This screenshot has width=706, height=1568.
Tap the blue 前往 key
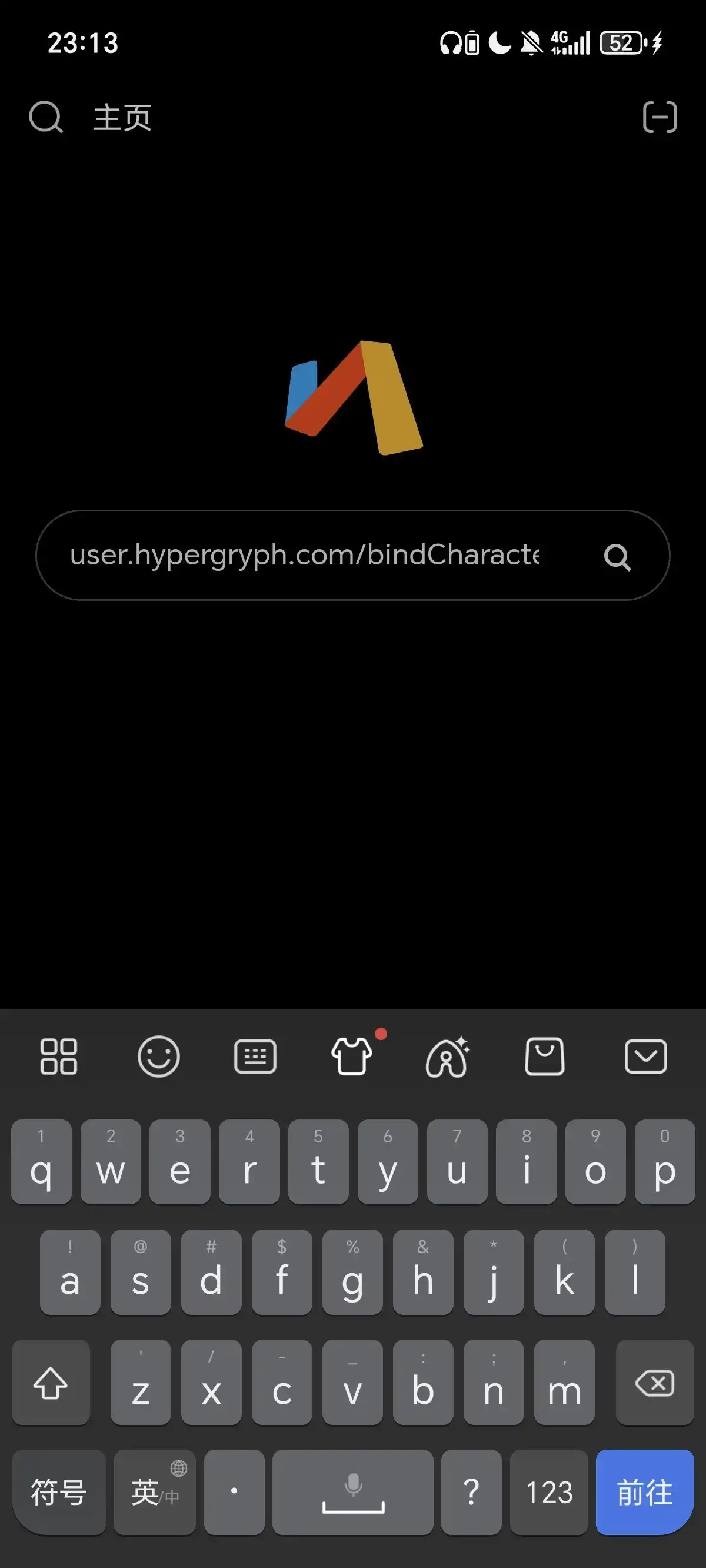[645, 1493]
